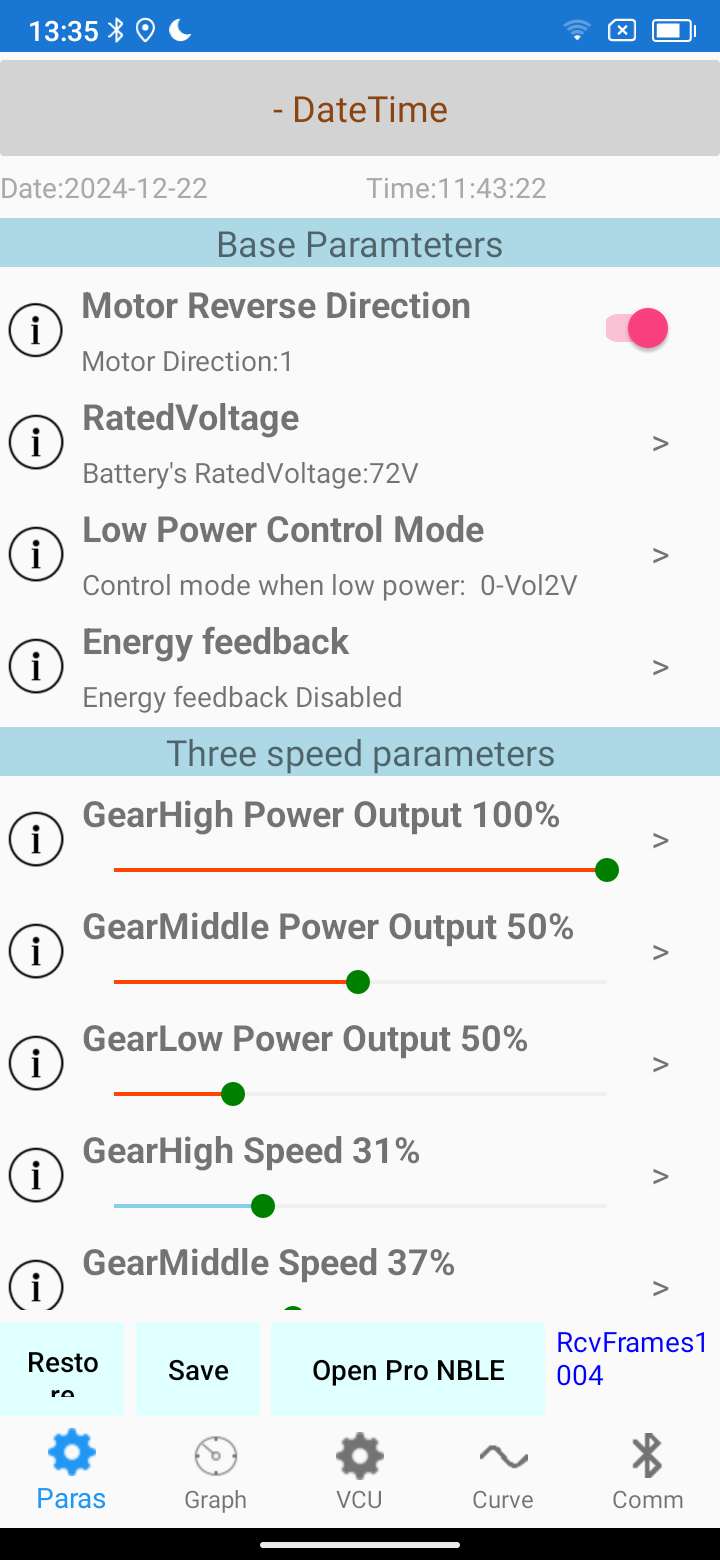Switch to the Graph tab
This screenshot has height=1560, width=720.
click(215, 1473)
